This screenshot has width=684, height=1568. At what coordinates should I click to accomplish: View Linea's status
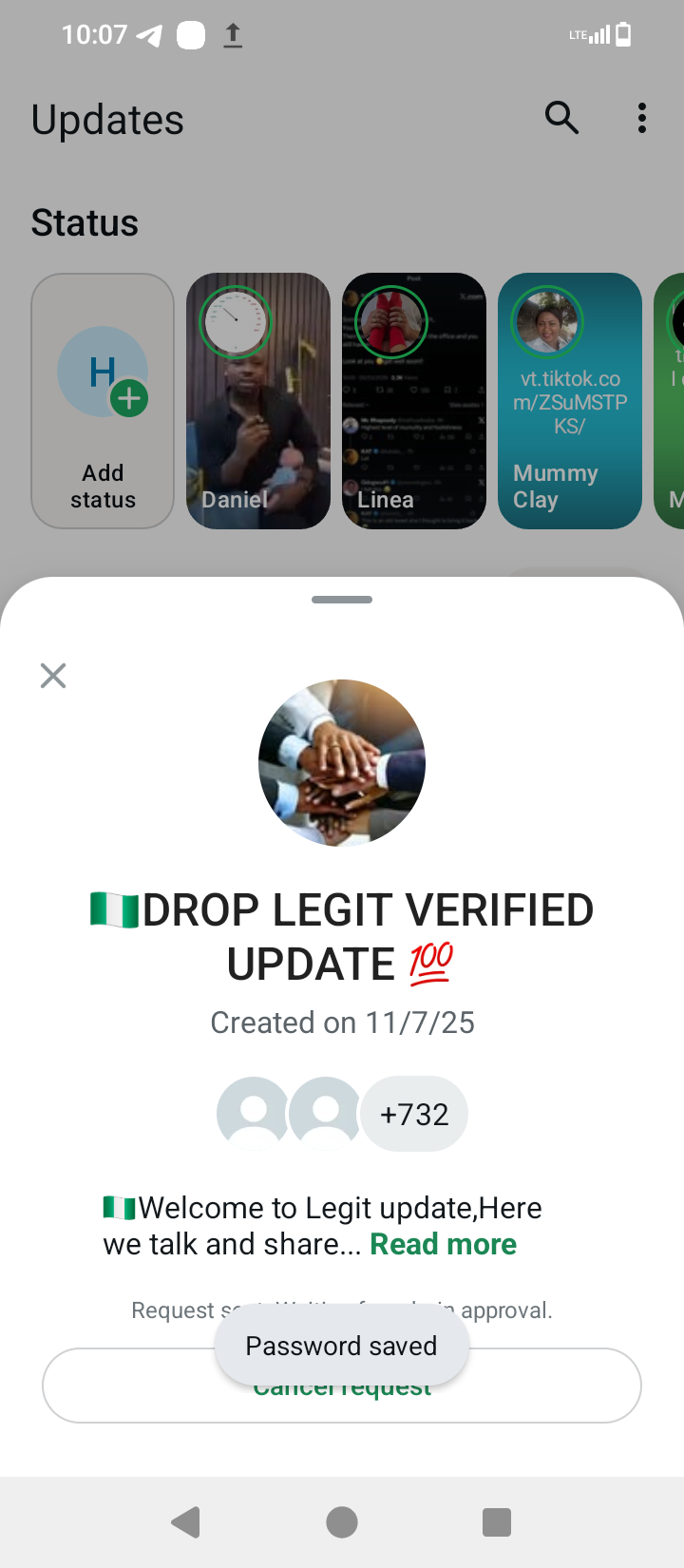(x=414, y=400)
